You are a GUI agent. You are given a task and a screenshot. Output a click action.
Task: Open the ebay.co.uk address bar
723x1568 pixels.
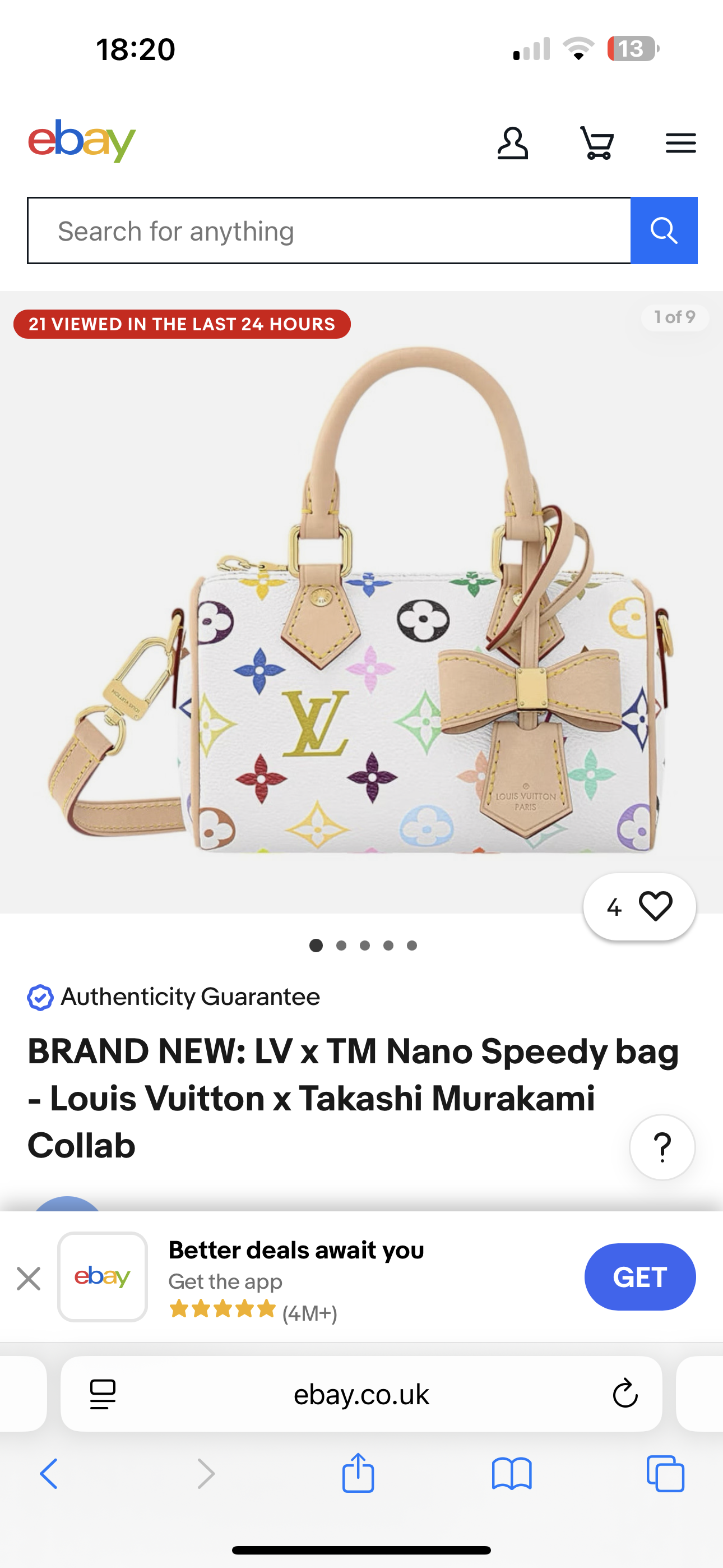pyautogui.click(x=361, y=1394)
